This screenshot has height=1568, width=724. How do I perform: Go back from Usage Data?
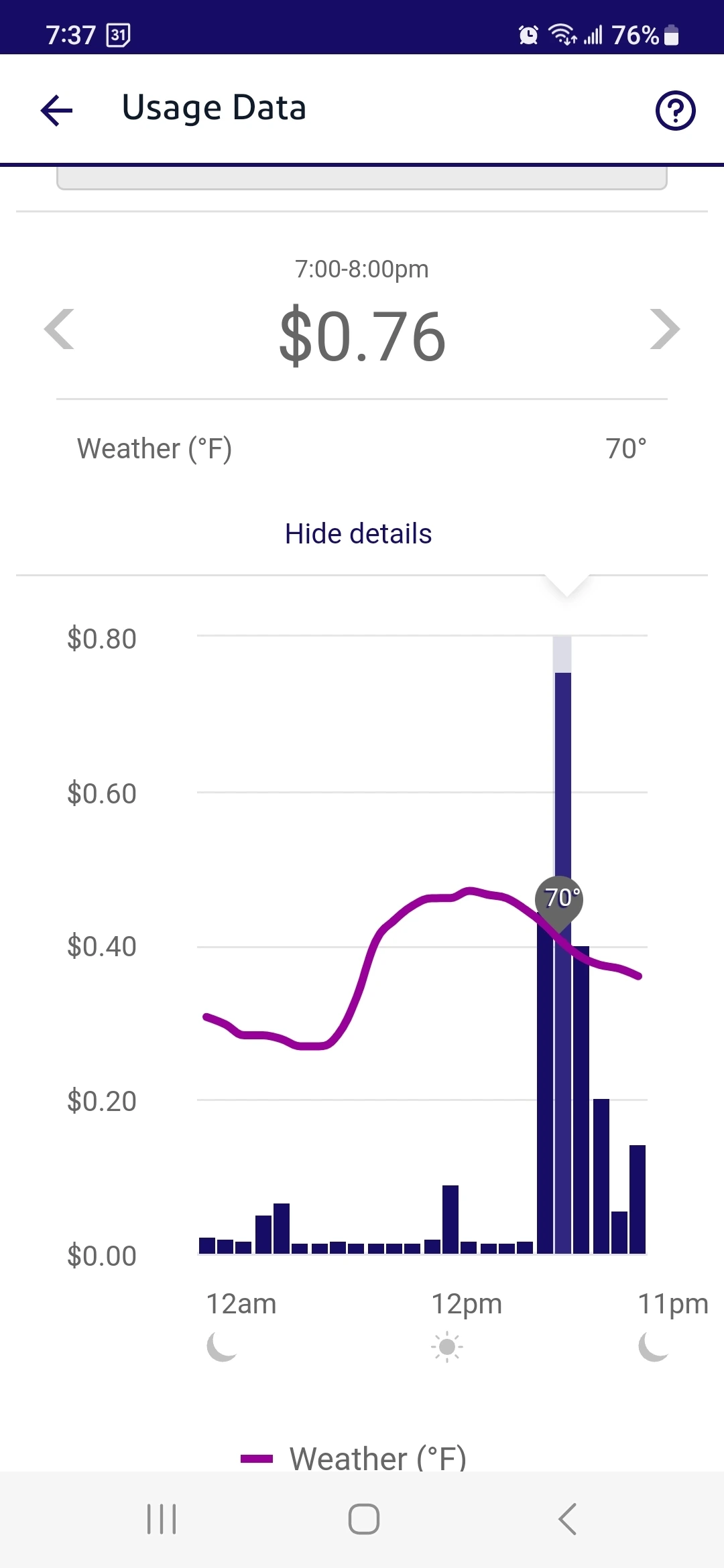57,110
